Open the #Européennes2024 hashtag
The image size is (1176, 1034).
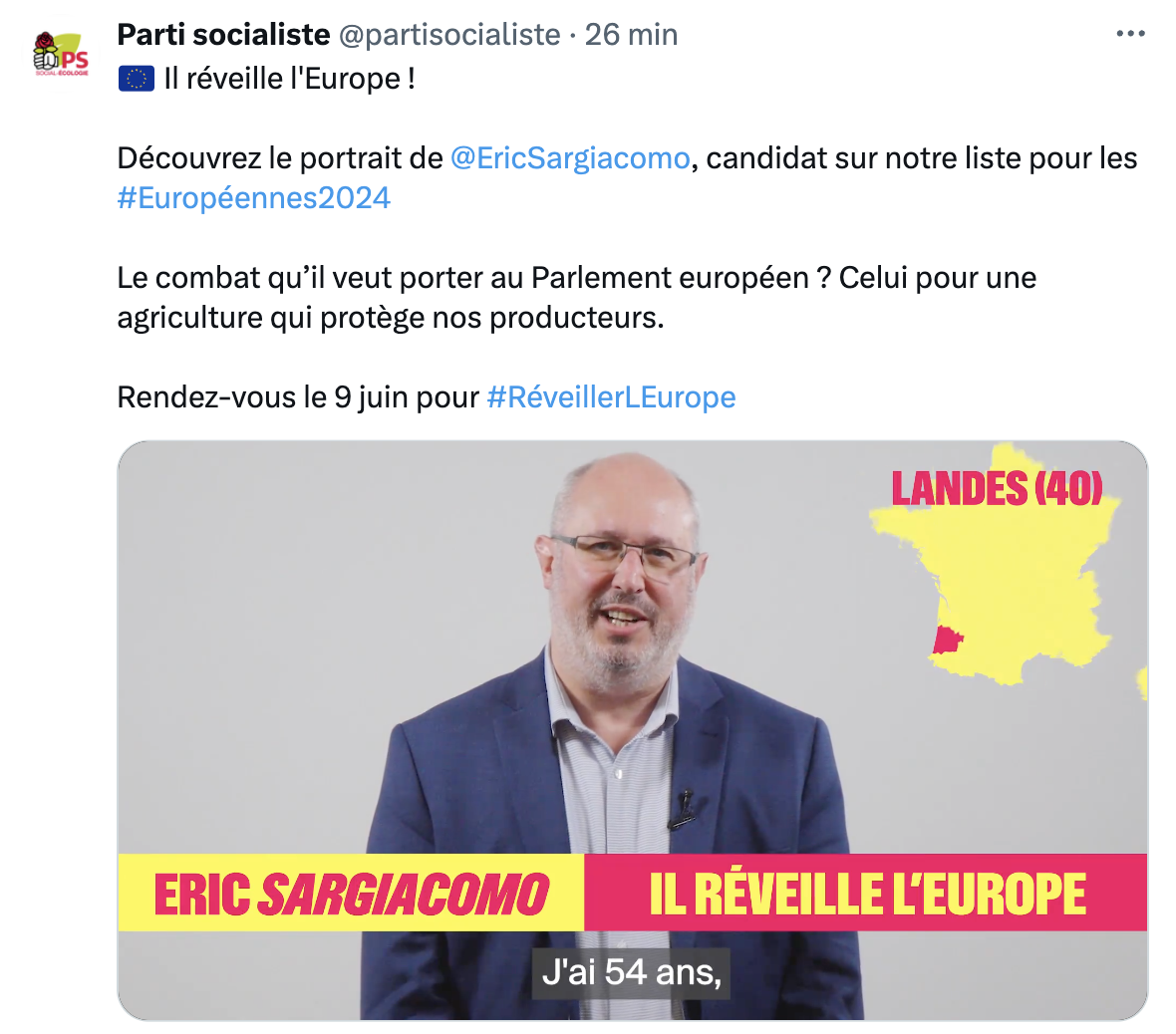[x=254, y=198]
